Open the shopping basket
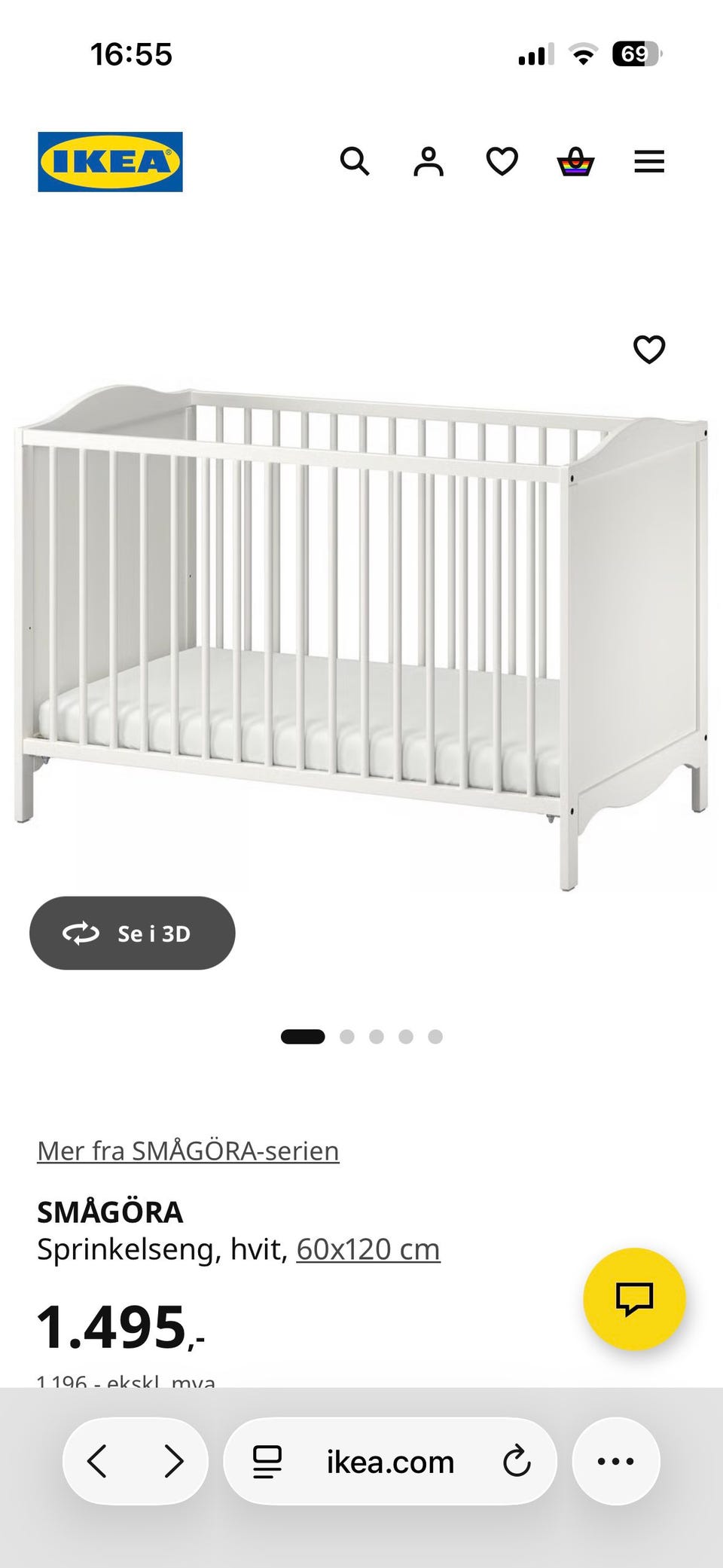This screenshot has width=723, height=1568. (x=575, y=161)
